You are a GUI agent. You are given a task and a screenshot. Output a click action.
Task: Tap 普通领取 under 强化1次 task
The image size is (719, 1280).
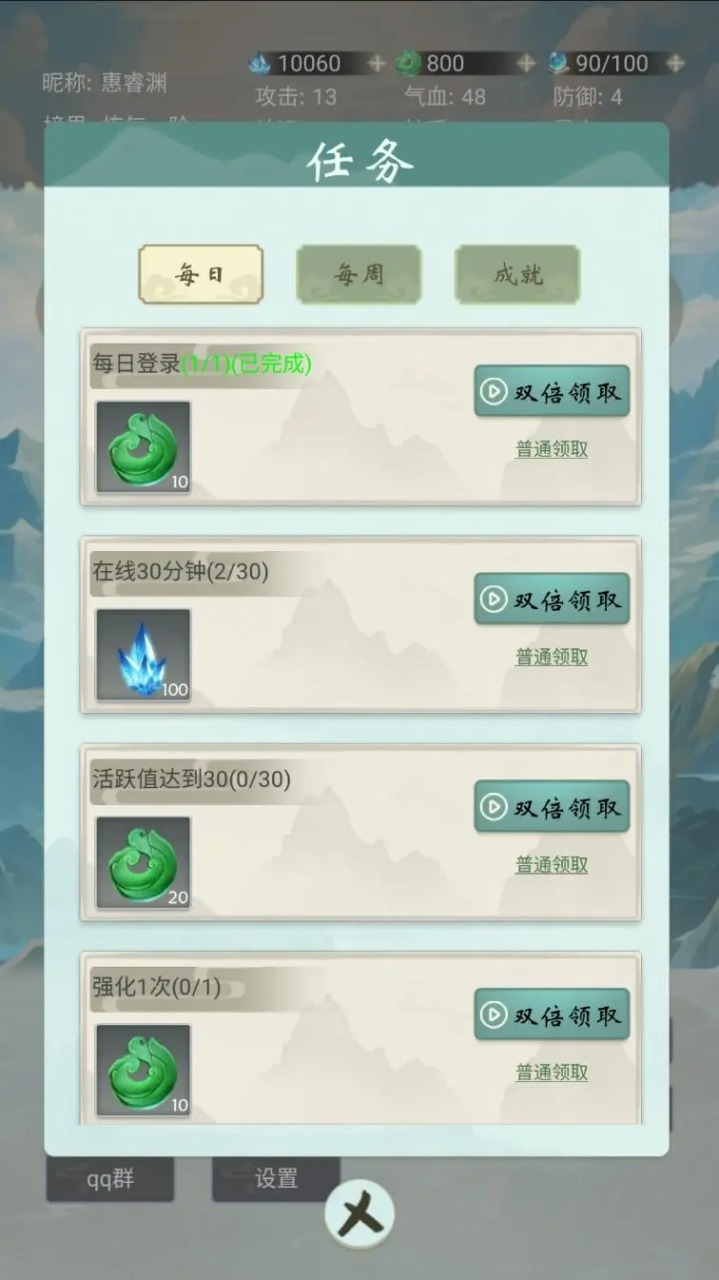coord(552,1072)
